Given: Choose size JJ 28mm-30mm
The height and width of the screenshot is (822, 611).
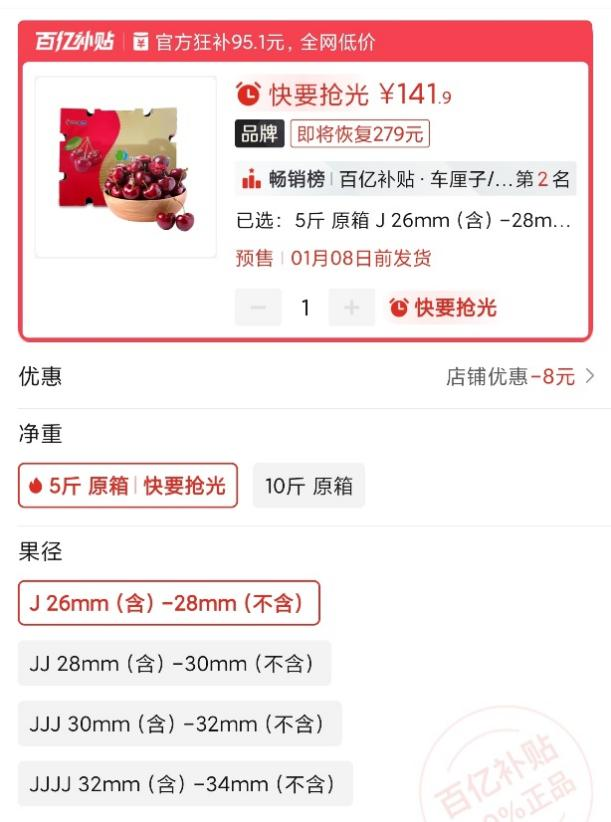Looking at the screenshot, I should (174, 663).
